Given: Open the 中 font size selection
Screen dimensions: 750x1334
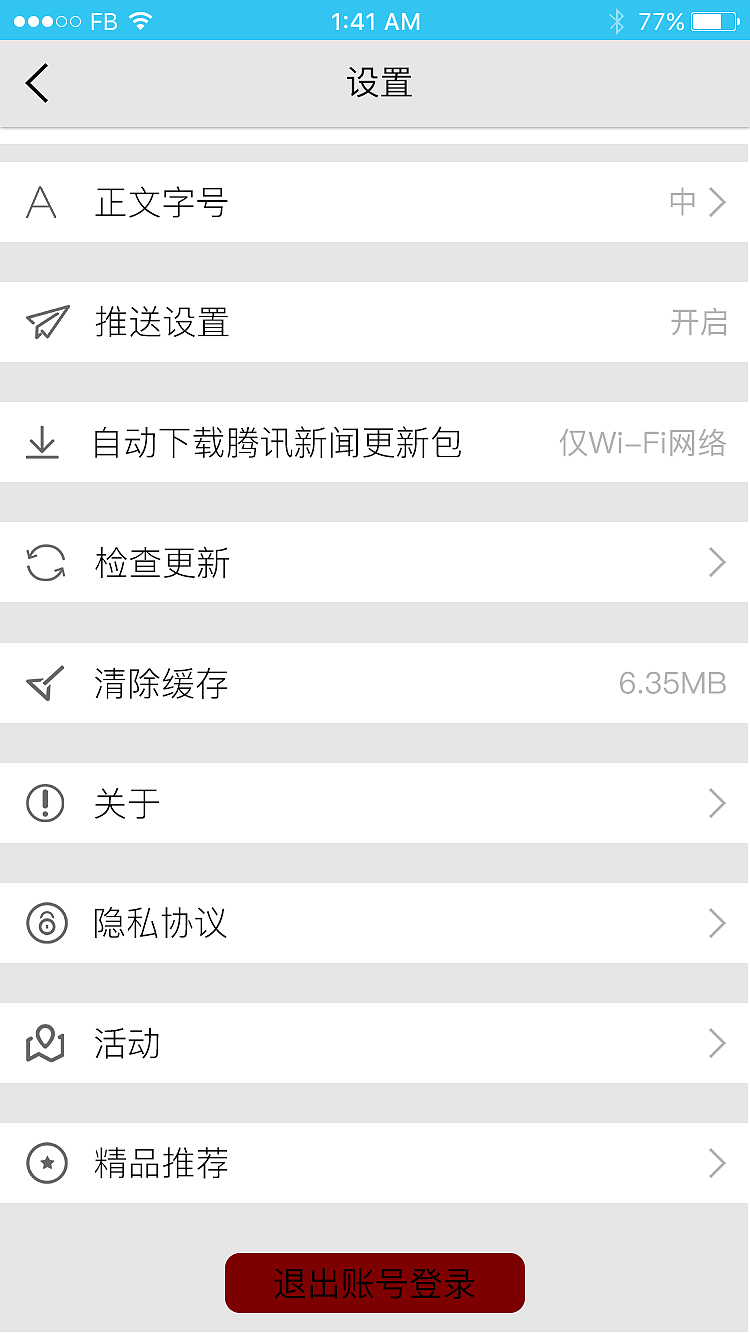Looking at the screenshot, I should (681, 202).
